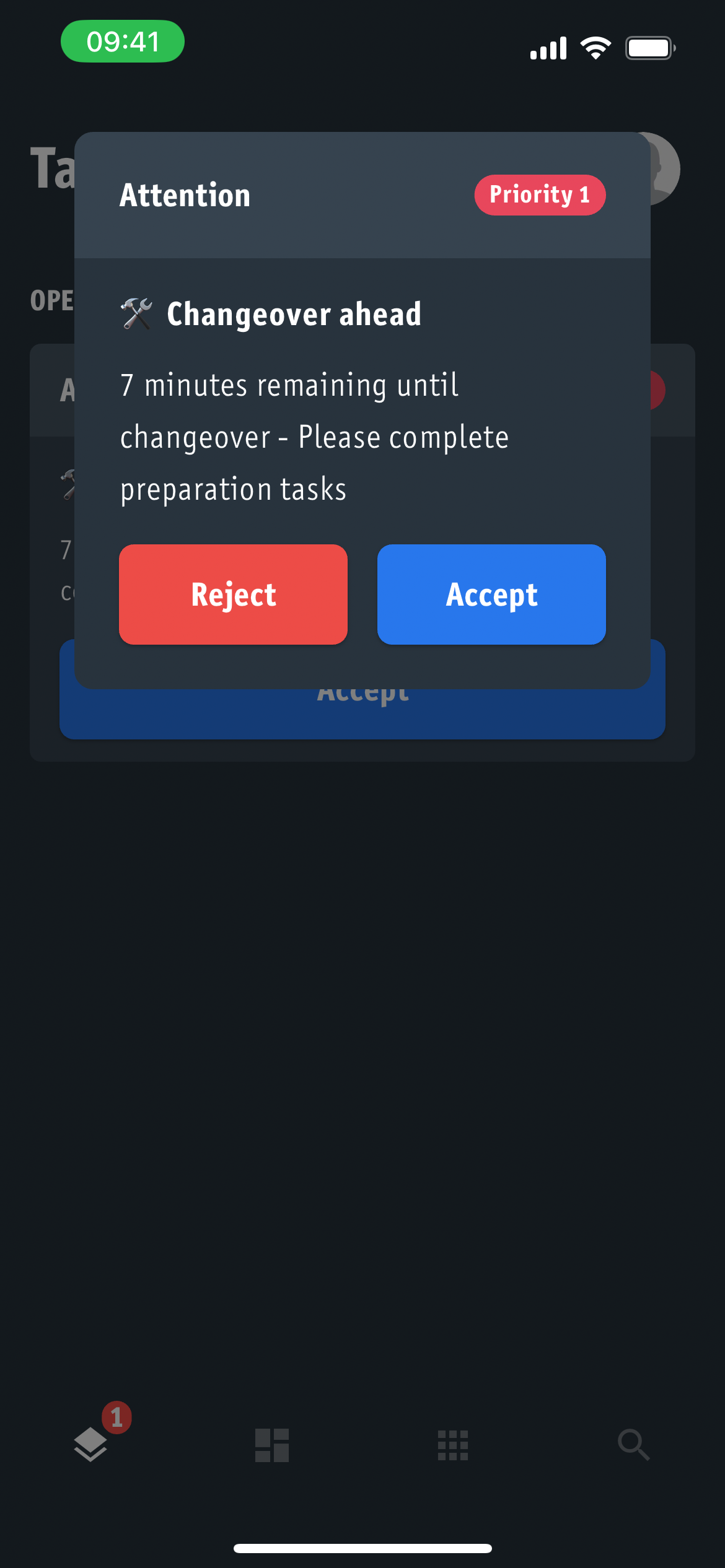The height and width of the screenshot is (1568, 725).
Task: Accept the changeover task in dialog
Action: (491, 595)
